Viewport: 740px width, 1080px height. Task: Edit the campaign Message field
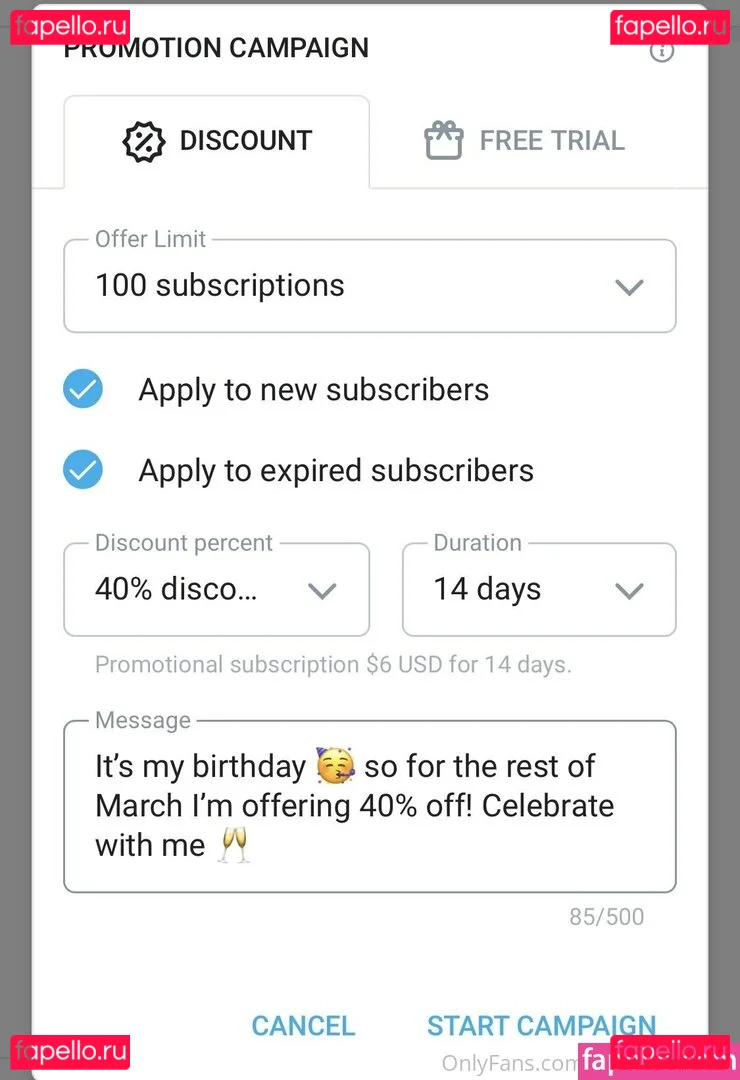tap(369, 806)
